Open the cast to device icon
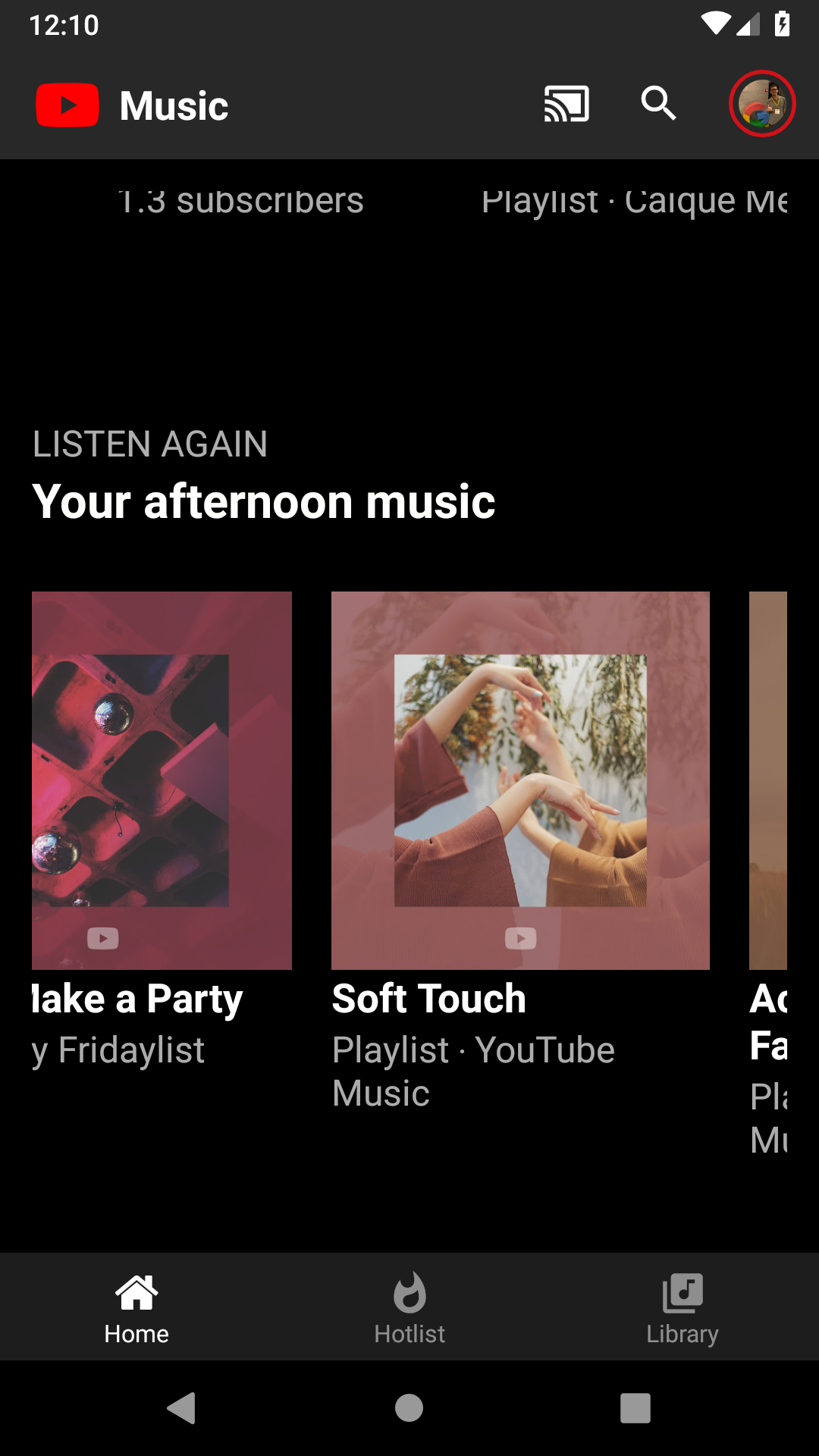This screenshot has height=1456, width=819. click(x=566, y=104)
